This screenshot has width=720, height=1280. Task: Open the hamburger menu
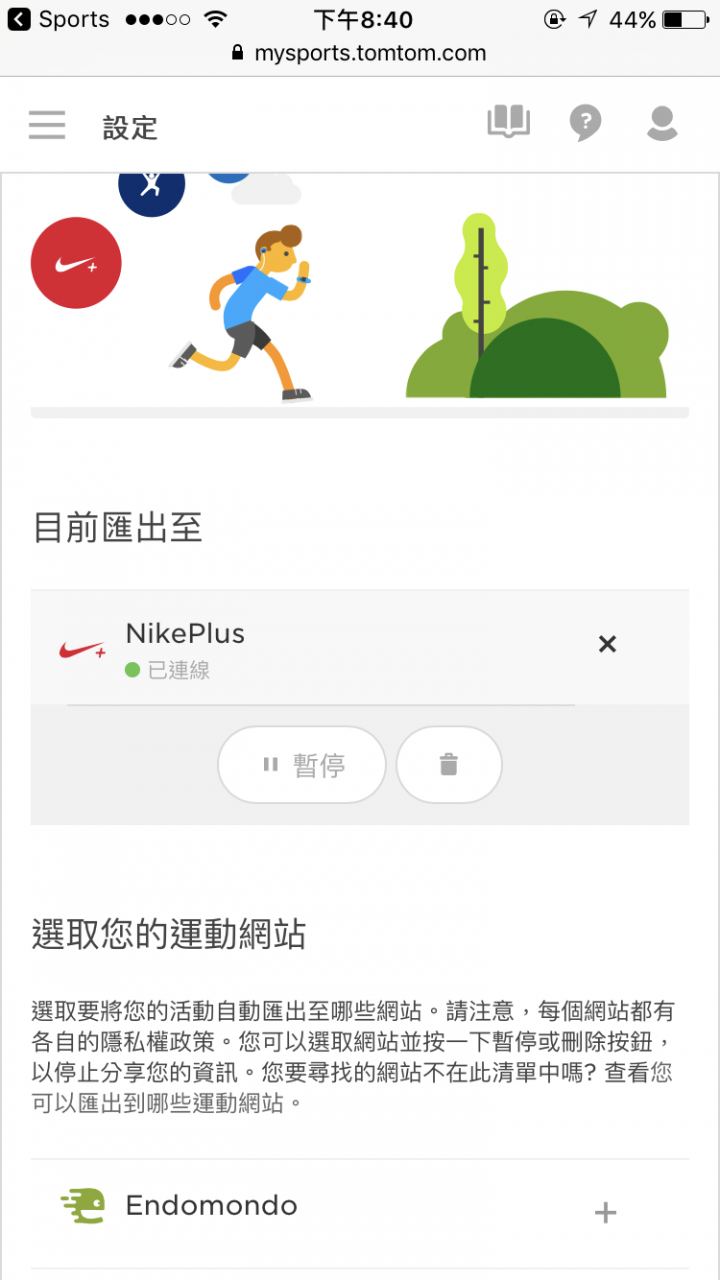[47, 125]
